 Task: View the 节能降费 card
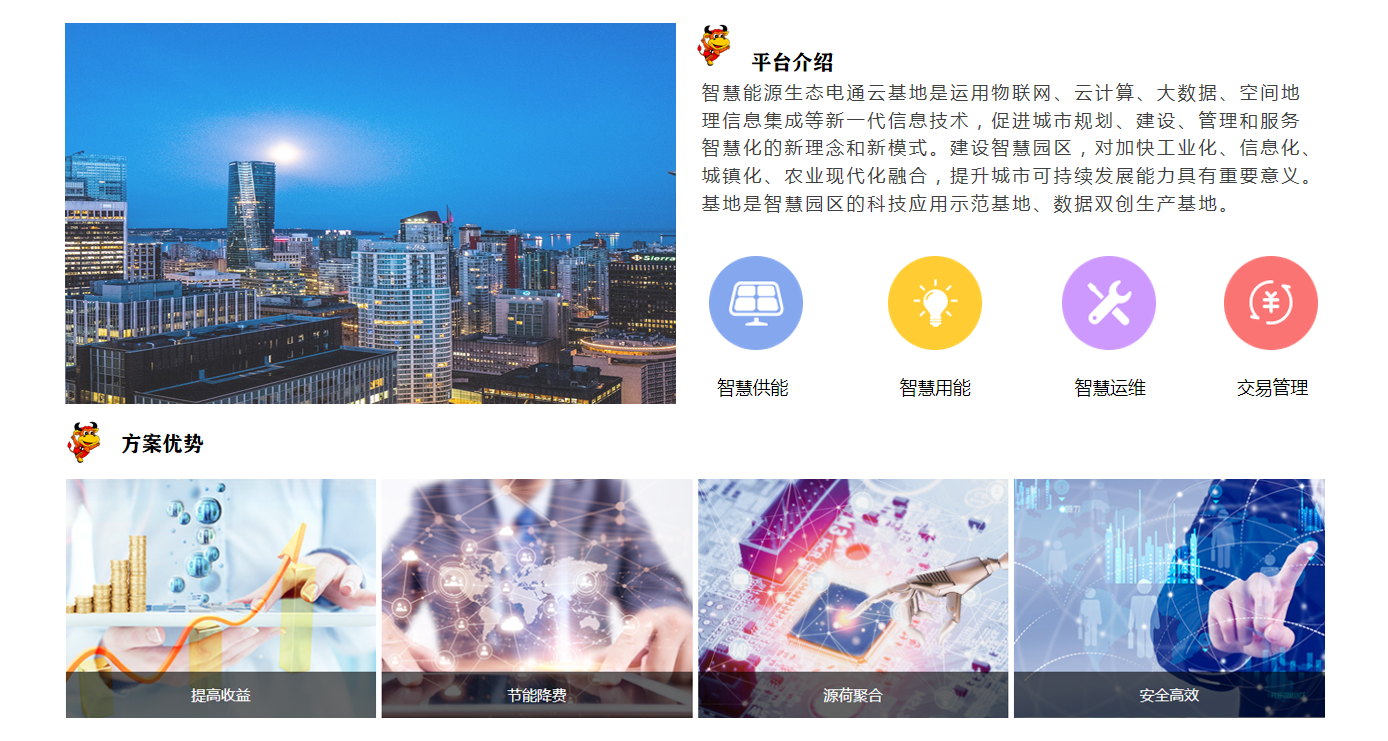tap(537, 598)
